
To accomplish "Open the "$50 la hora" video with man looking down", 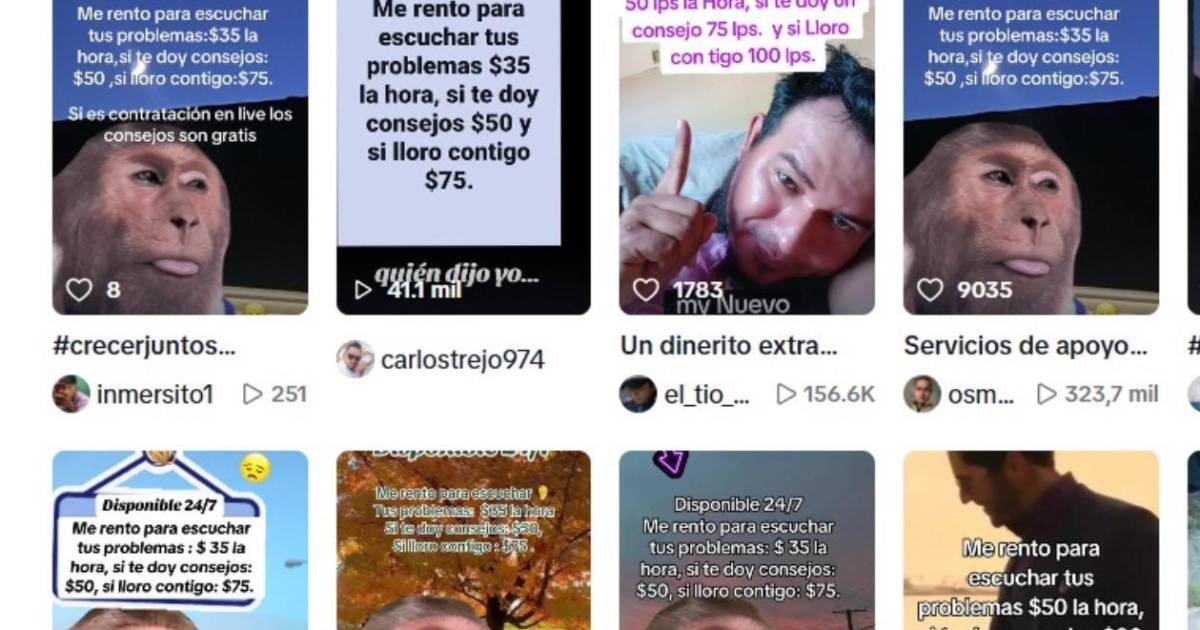I will point(1031,545).
